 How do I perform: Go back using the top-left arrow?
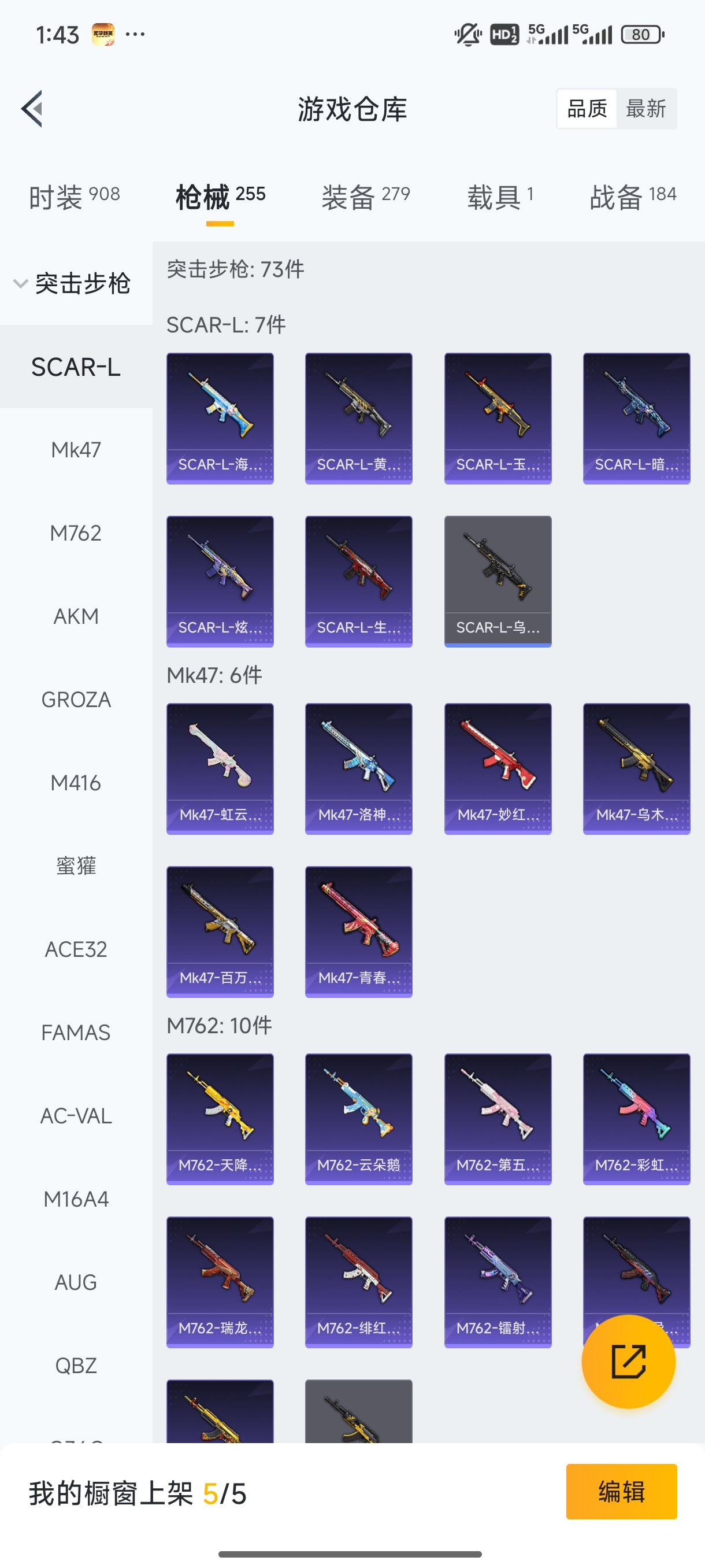point(32,109)
